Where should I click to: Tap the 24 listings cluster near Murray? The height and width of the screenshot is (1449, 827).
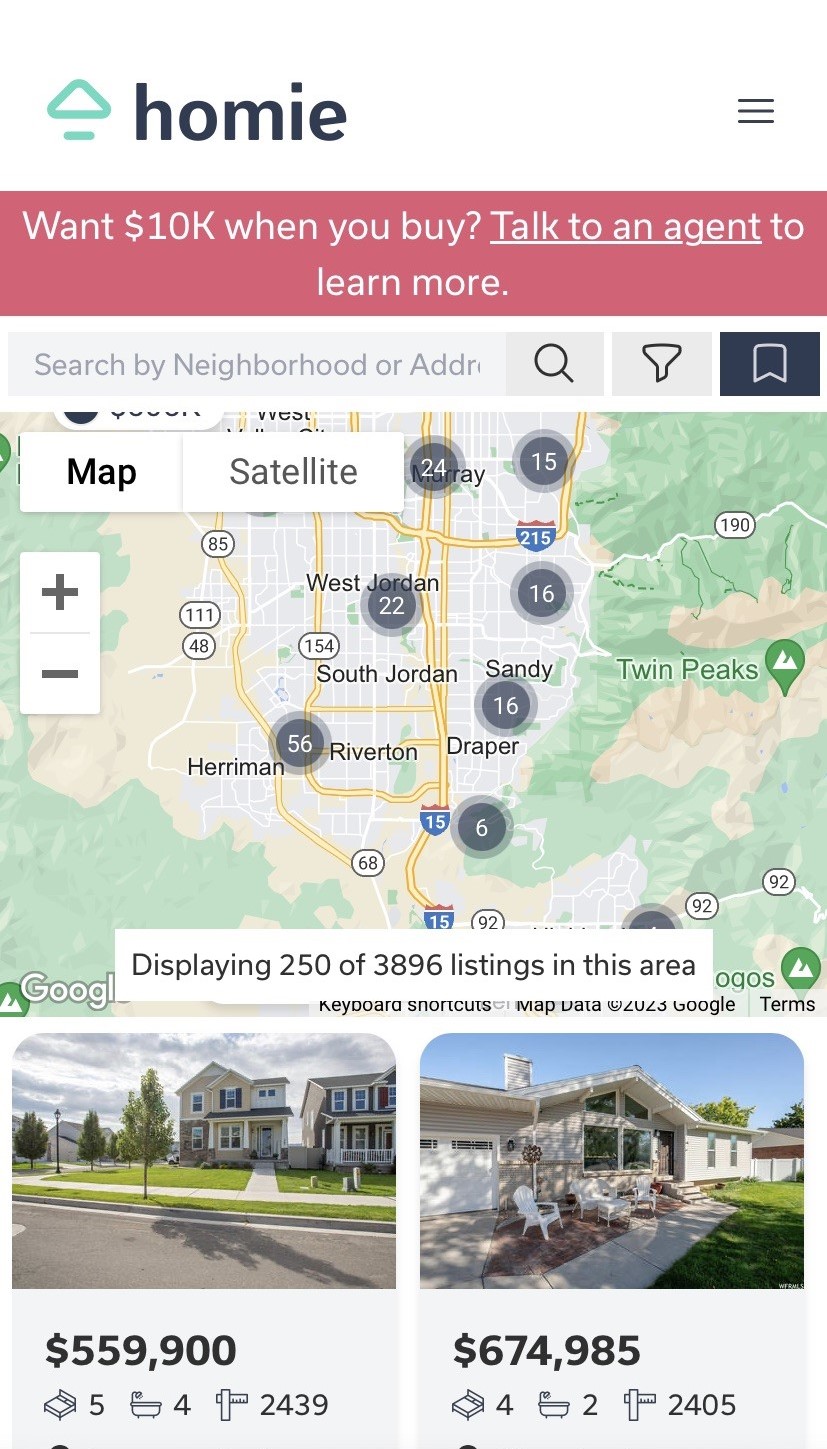433,468
